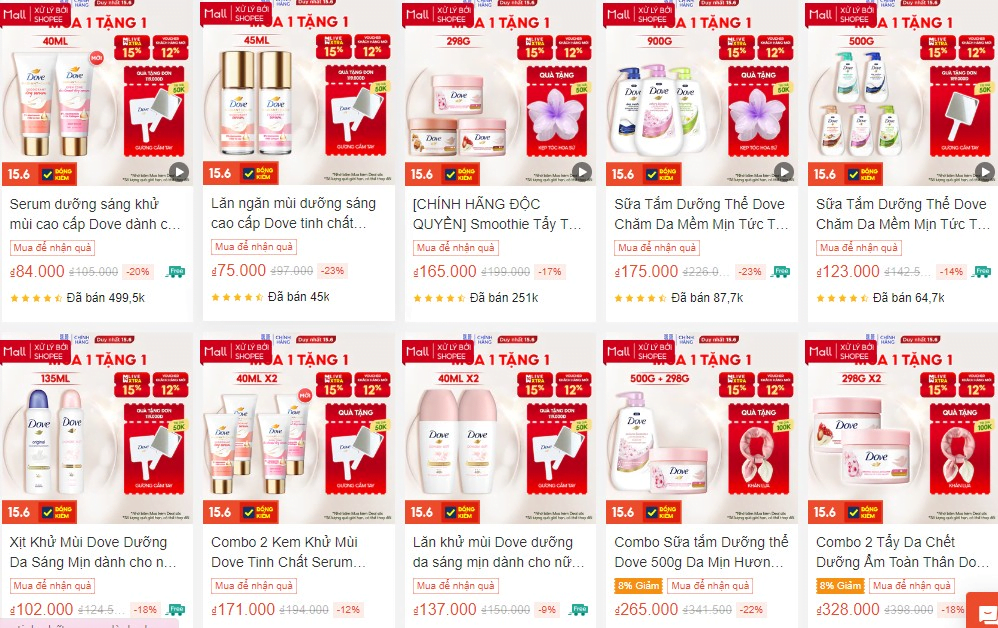This screenshot has height=628, width=998.
Task: View the 123.000 Sữa Tắm Dưỡng Thể product
Action: 901,214
